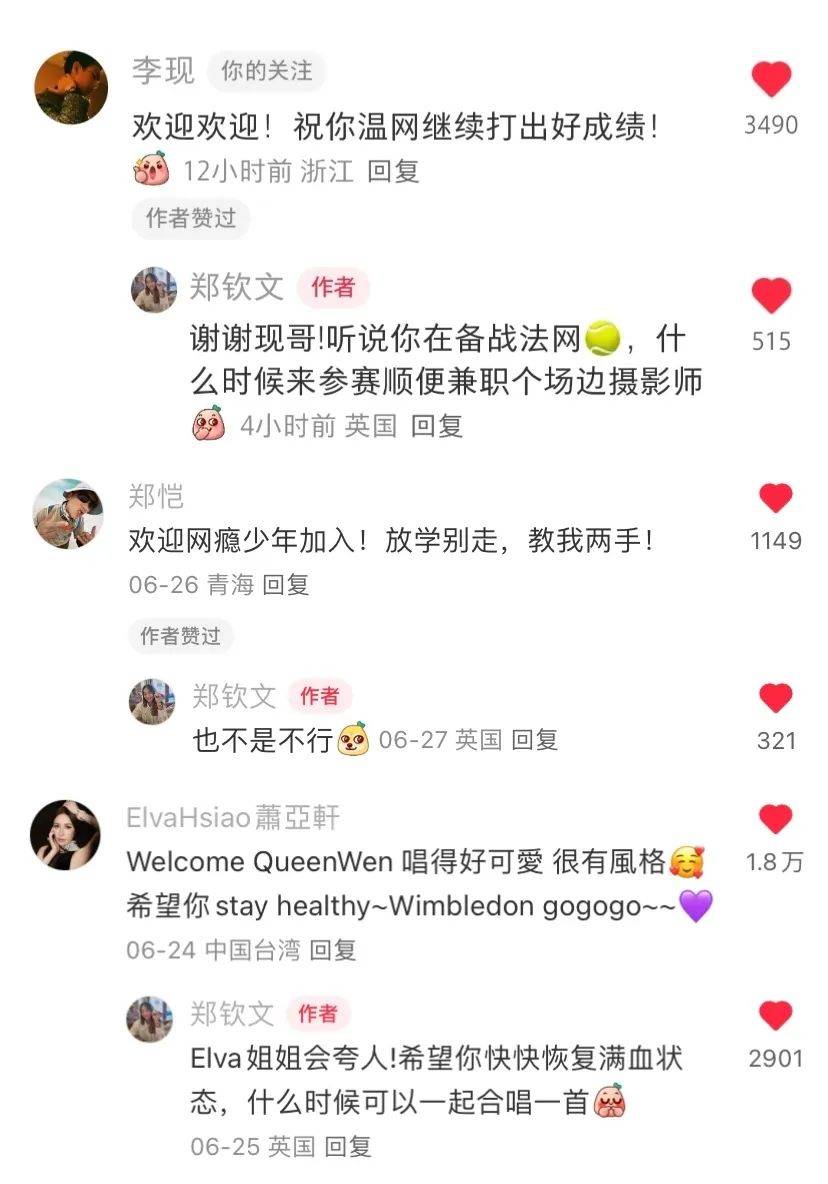Like 郑钦文's reply with 515 likes

click(x=771, y=296)
